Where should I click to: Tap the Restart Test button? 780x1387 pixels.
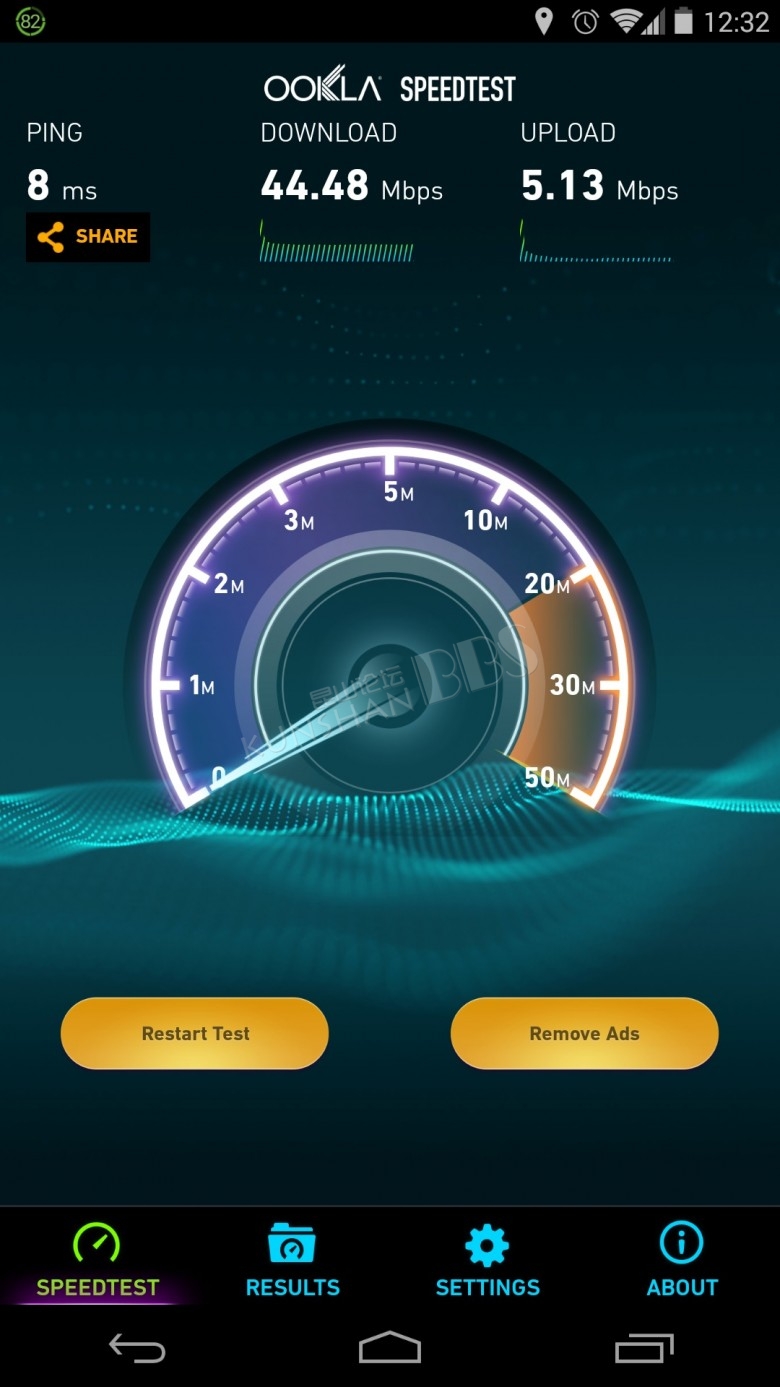click(195, 1033)
